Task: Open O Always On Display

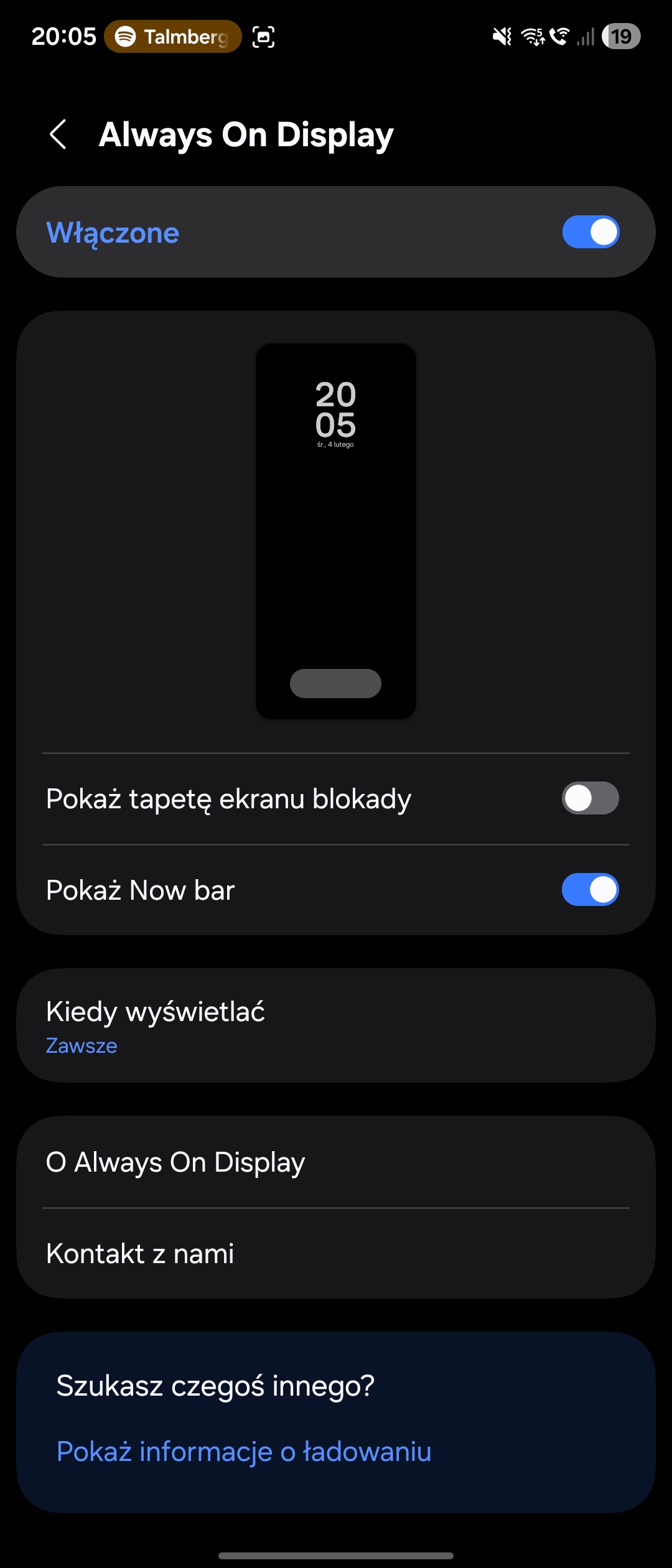Action: pyautogui.click(x=336, y=1162)
